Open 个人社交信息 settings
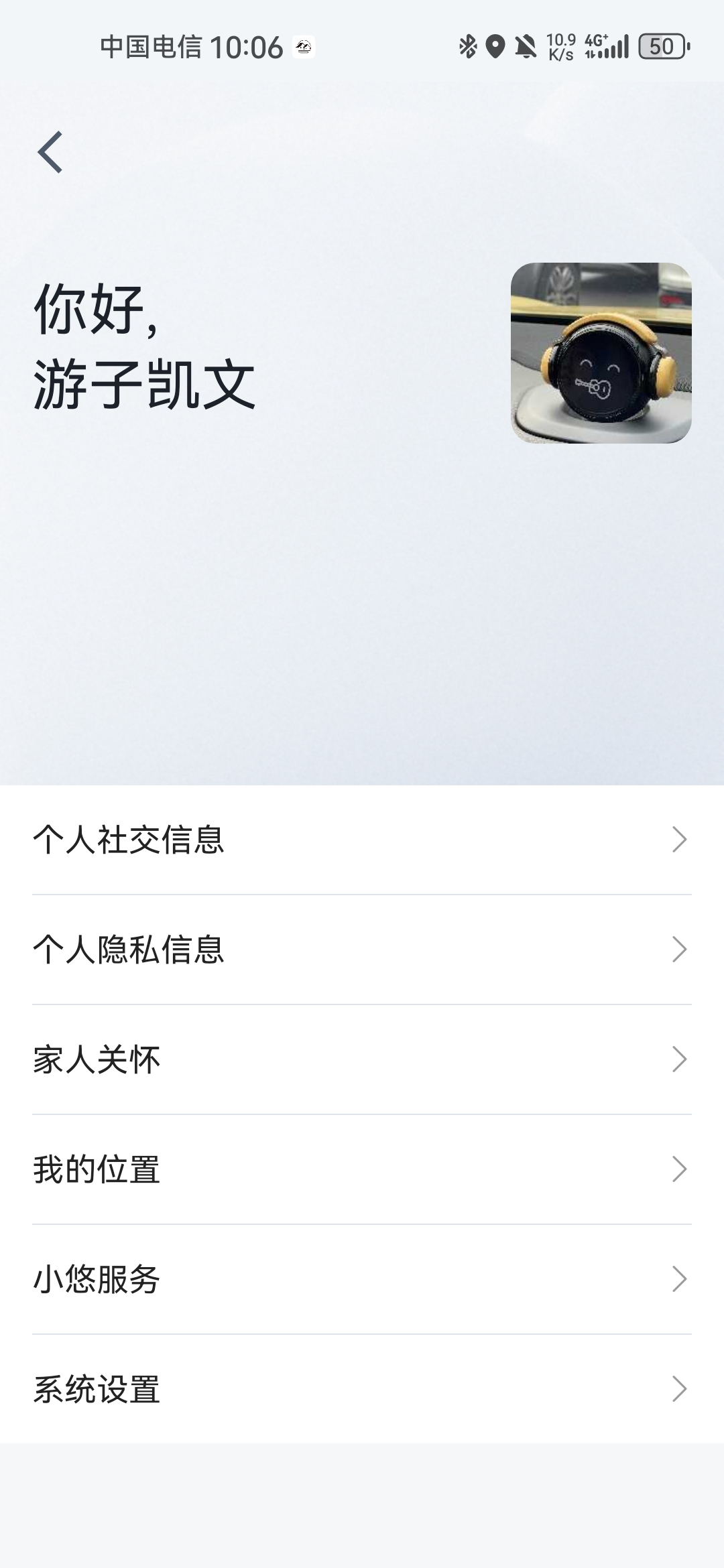The image size is (724, 1568). (362, 840)
